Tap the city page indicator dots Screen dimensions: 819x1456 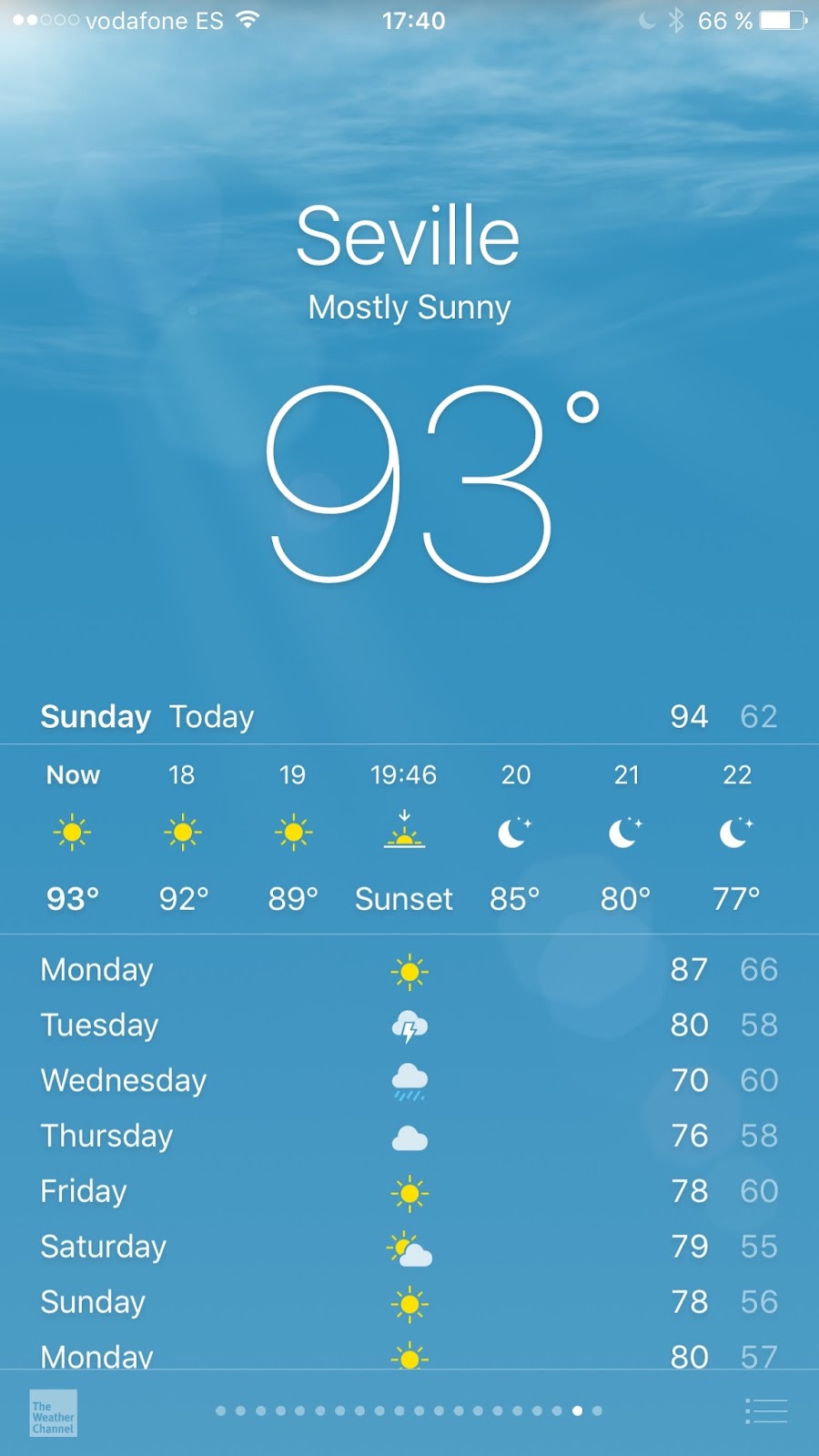coord(409,1410)
